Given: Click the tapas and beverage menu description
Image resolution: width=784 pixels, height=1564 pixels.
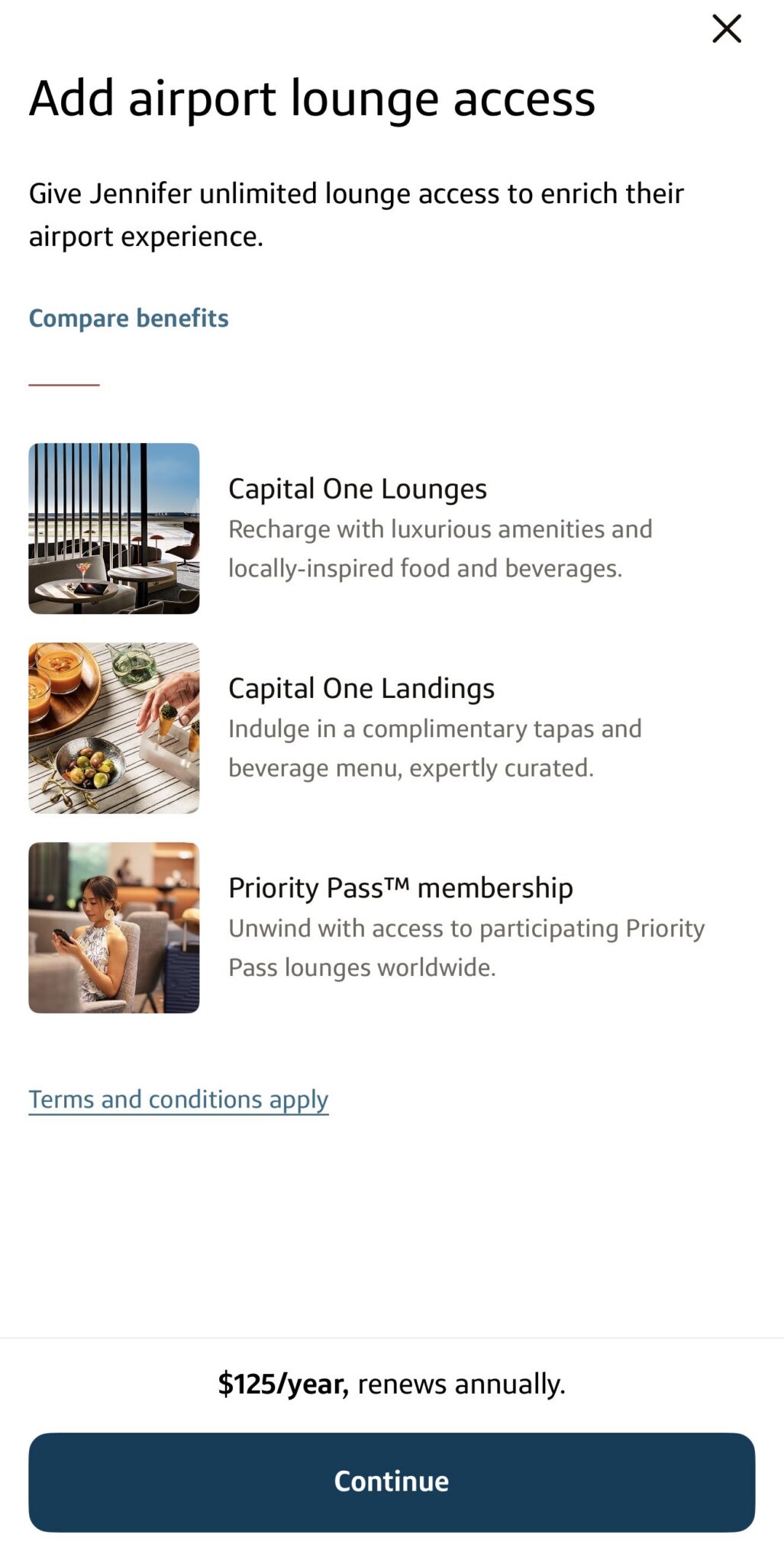Looking at the screenshot, I should click(x=435, y=748).
